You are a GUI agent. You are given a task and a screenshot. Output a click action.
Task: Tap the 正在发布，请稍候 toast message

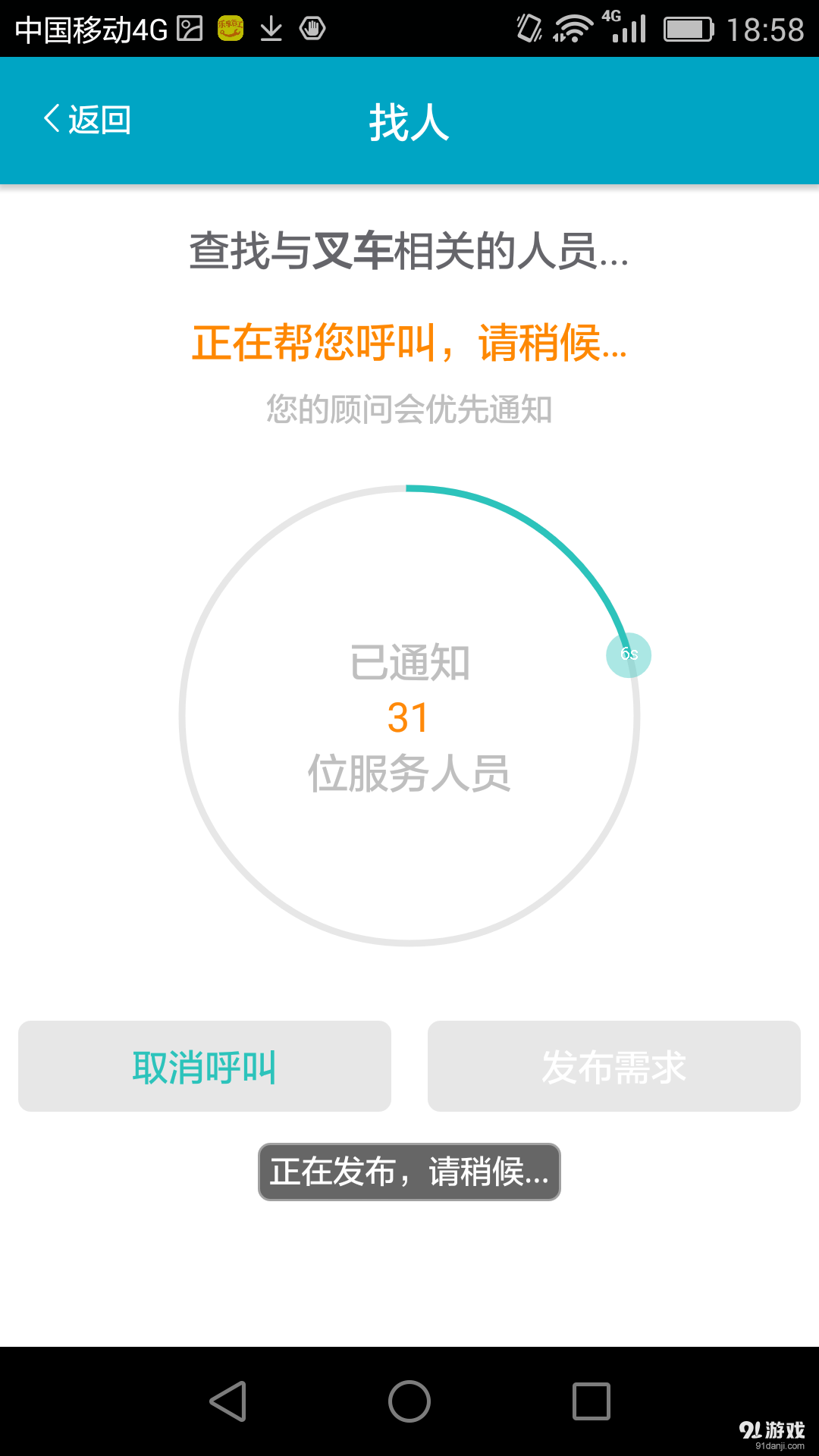(x=409, y=1172)
